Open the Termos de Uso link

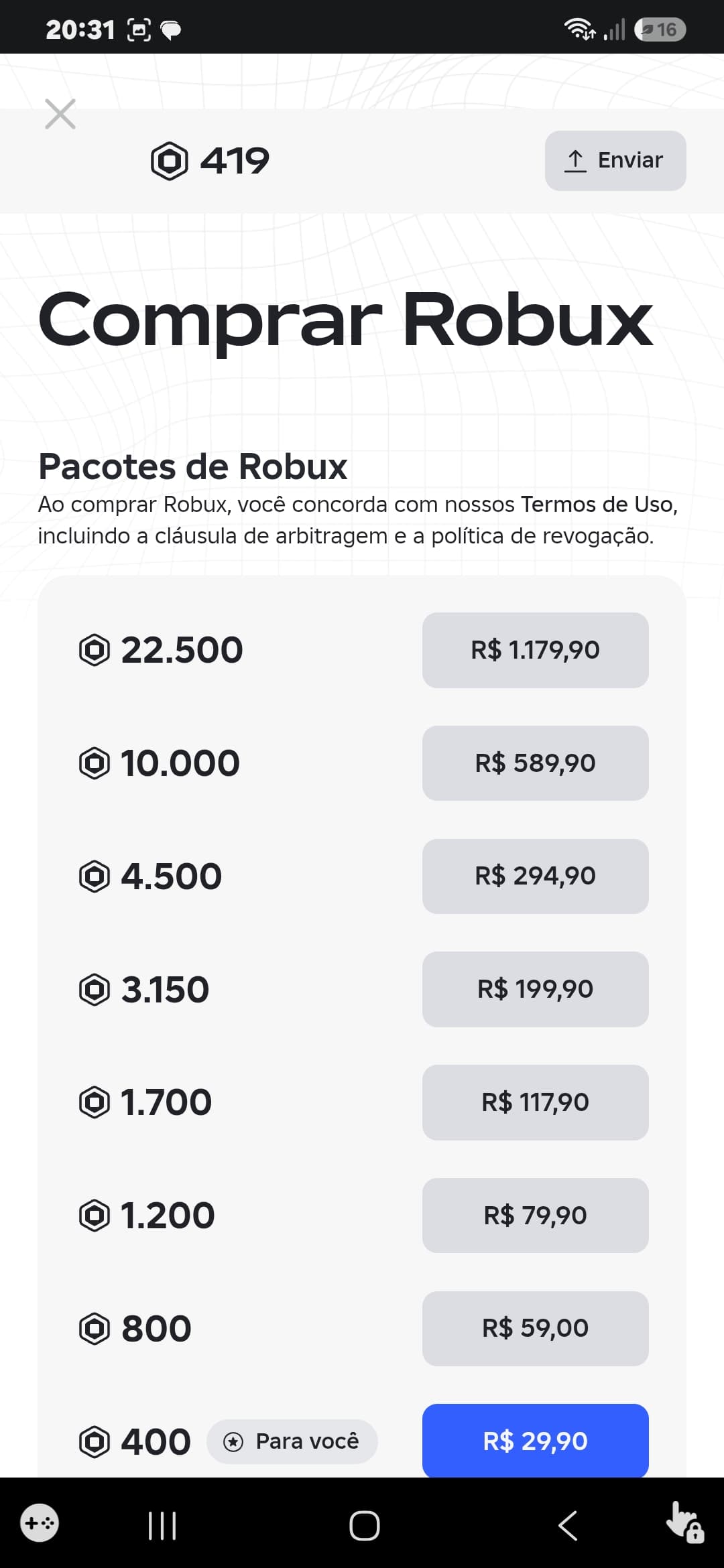pyautogui.click(x=597, y=504)
